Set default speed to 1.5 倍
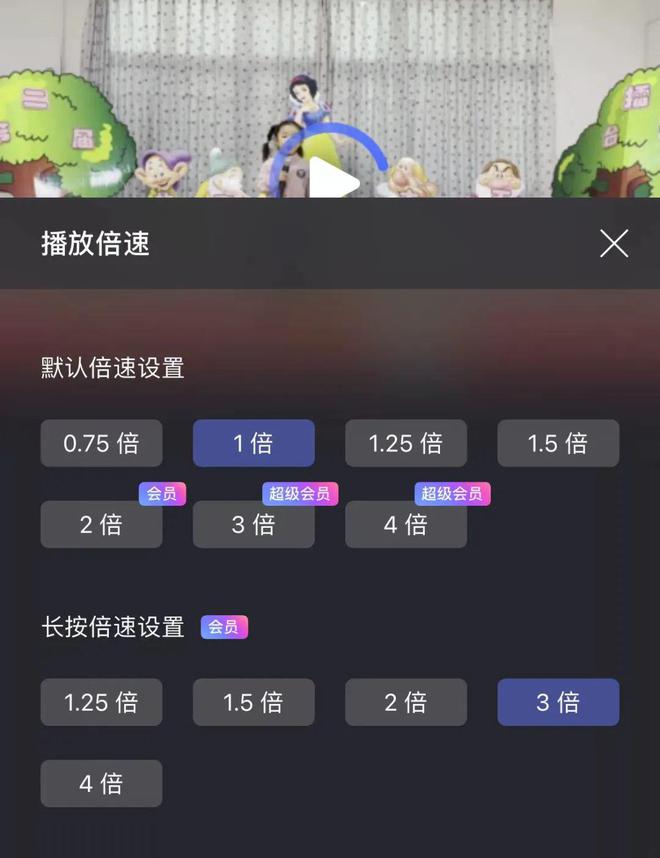The height and width of the screenshot is (858, 660). point(558,443)
